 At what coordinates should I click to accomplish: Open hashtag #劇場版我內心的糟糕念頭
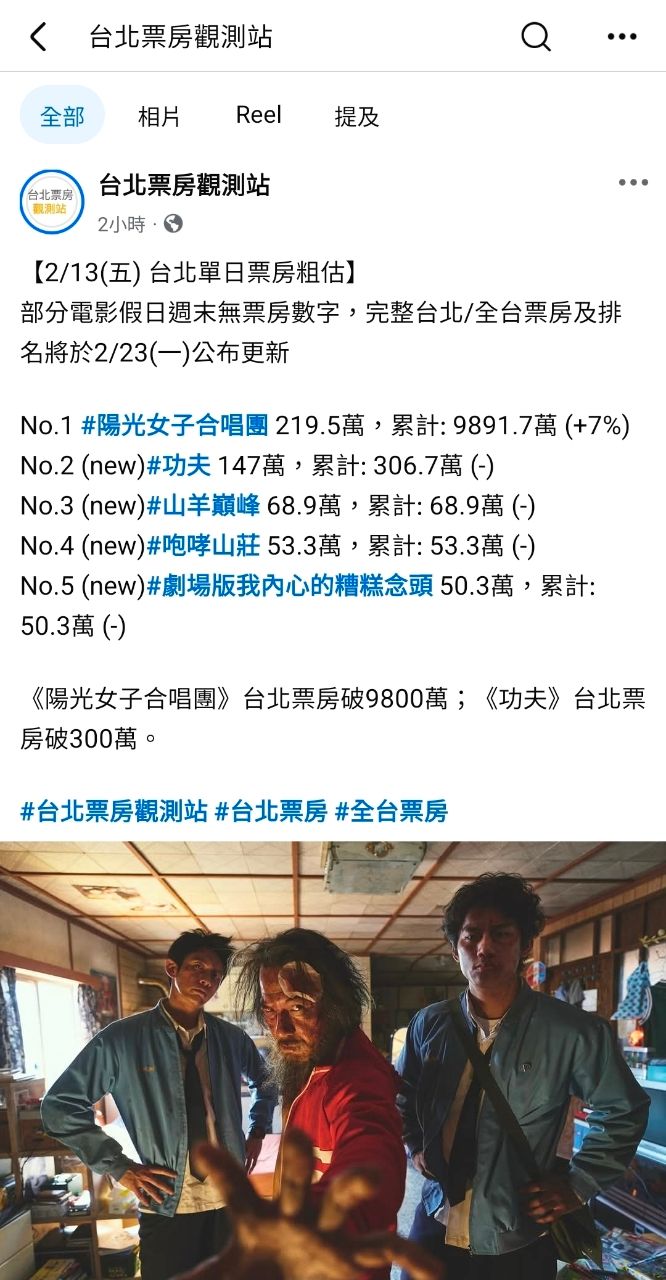(x=290, y=586)
